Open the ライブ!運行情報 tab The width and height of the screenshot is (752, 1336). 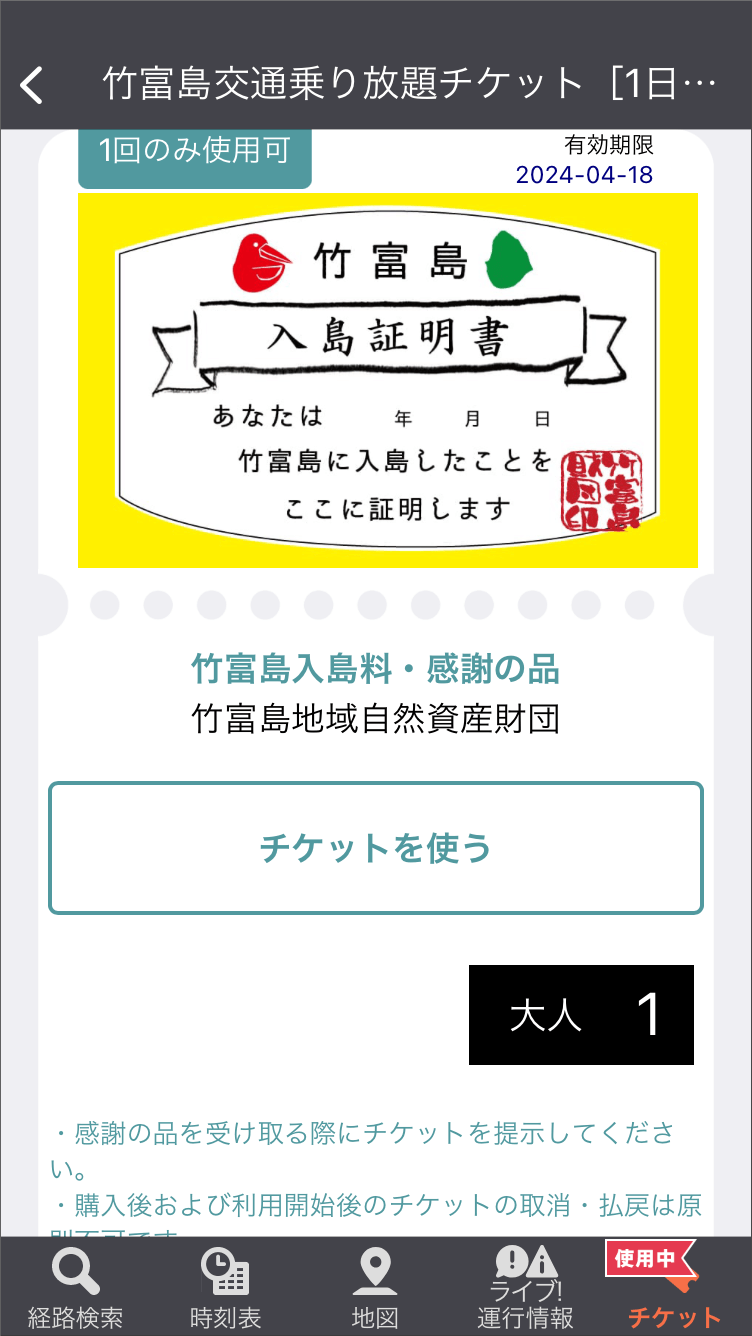525,1288
